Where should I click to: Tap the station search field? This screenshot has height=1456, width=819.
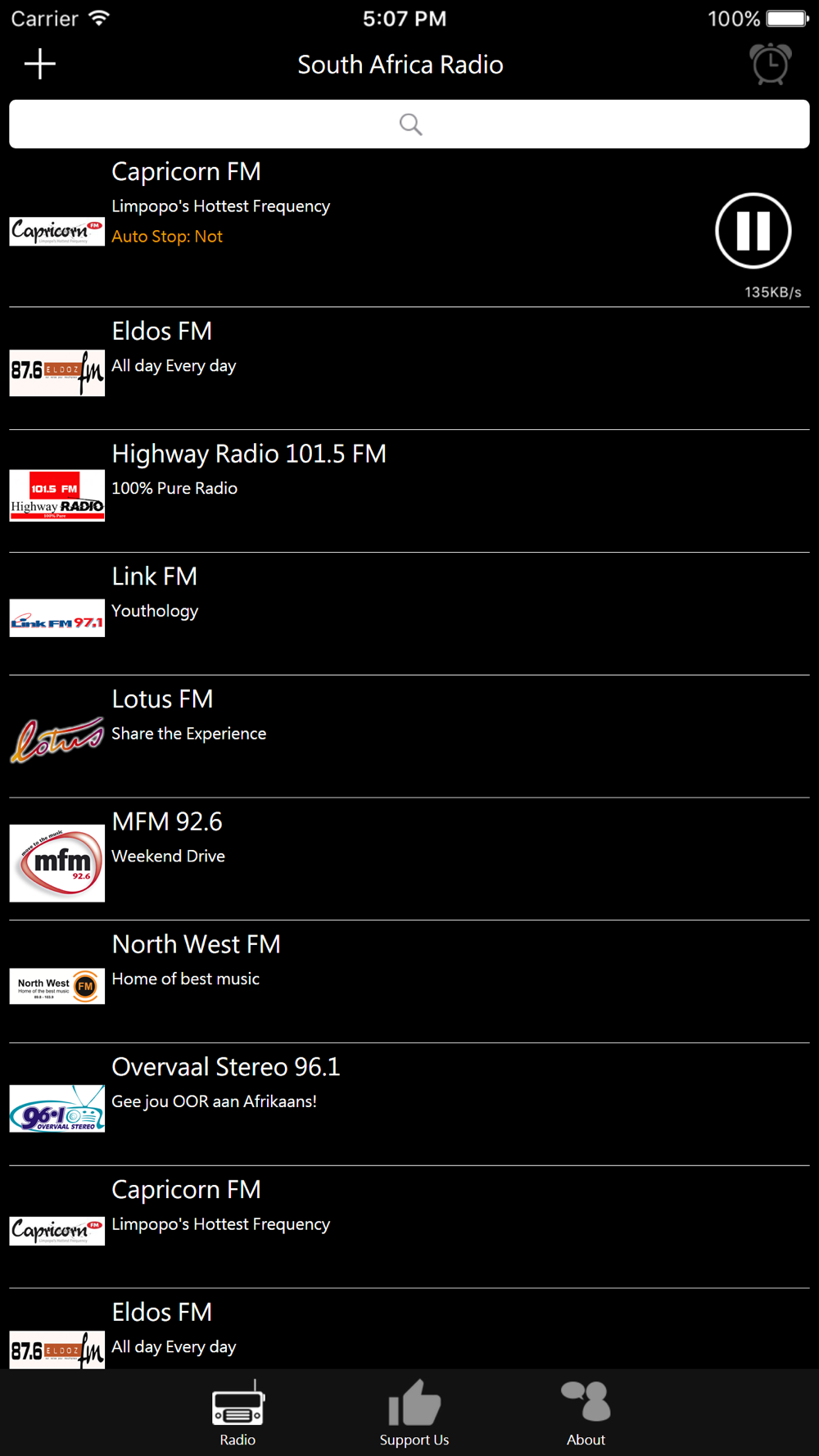tap(409, 124)
